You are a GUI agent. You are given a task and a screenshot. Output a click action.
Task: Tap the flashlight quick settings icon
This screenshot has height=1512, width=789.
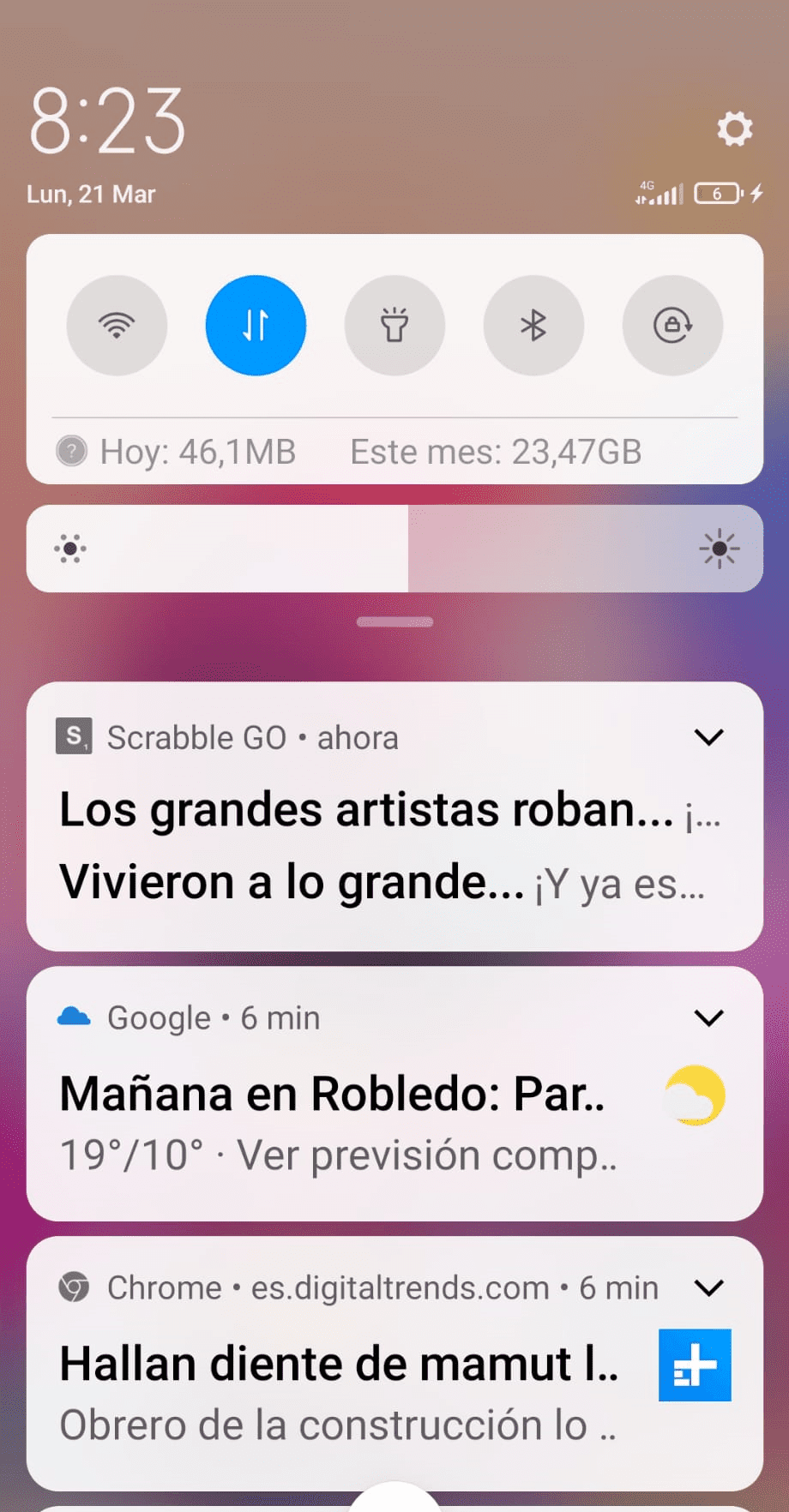(x=394, y=326)
